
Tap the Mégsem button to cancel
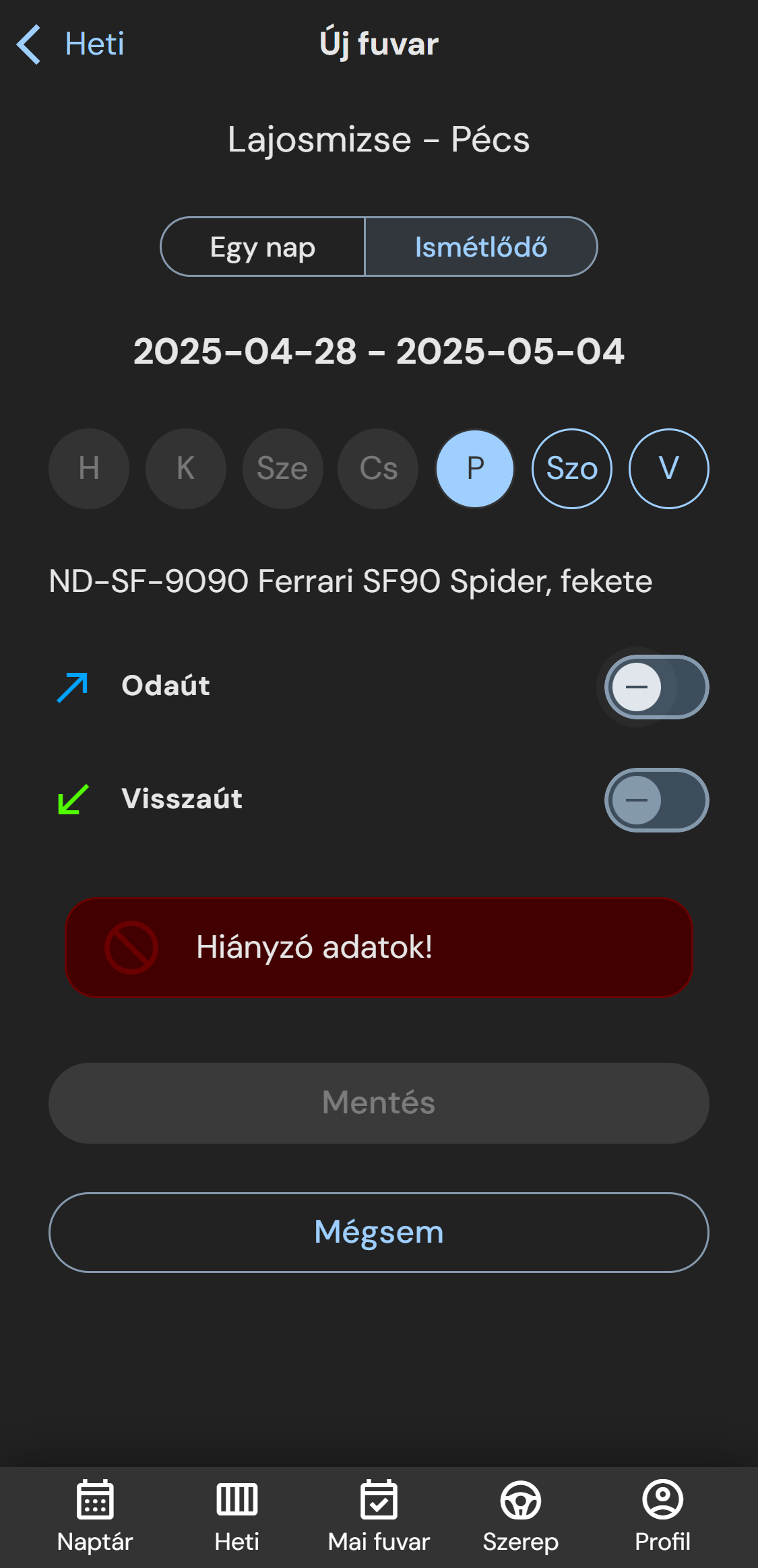(x=379, y=1232)
